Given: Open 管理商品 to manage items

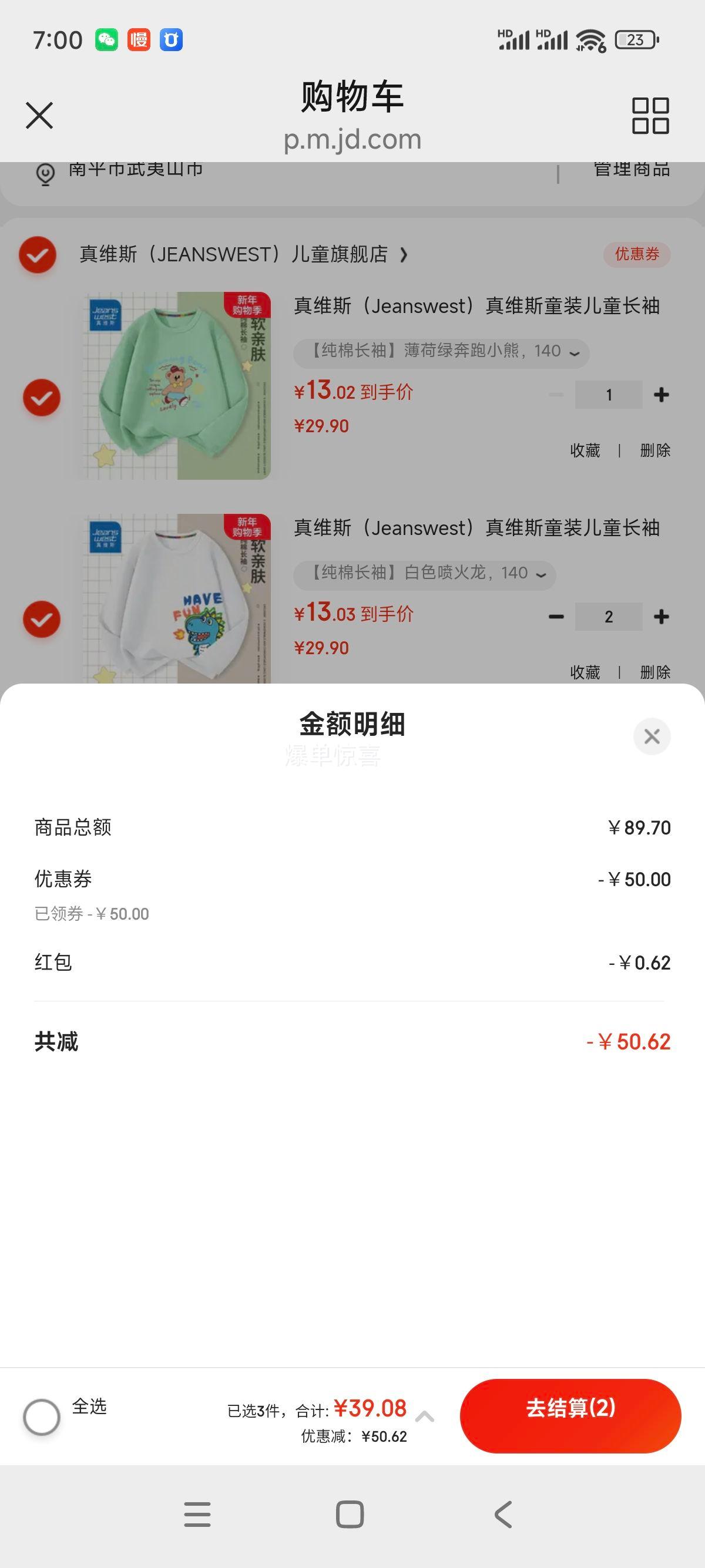Looking at the screenshot, I should 630,170.
